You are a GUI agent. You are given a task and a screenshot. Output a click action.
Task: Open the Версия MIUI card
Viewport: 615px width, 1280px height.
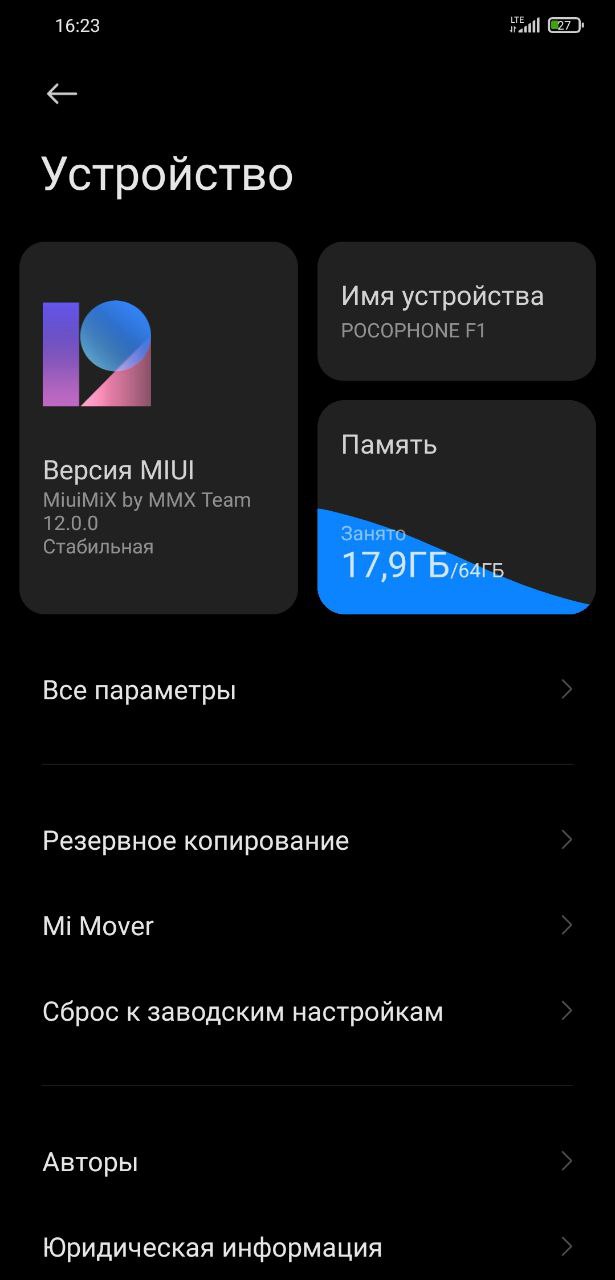tap(158, 427)
